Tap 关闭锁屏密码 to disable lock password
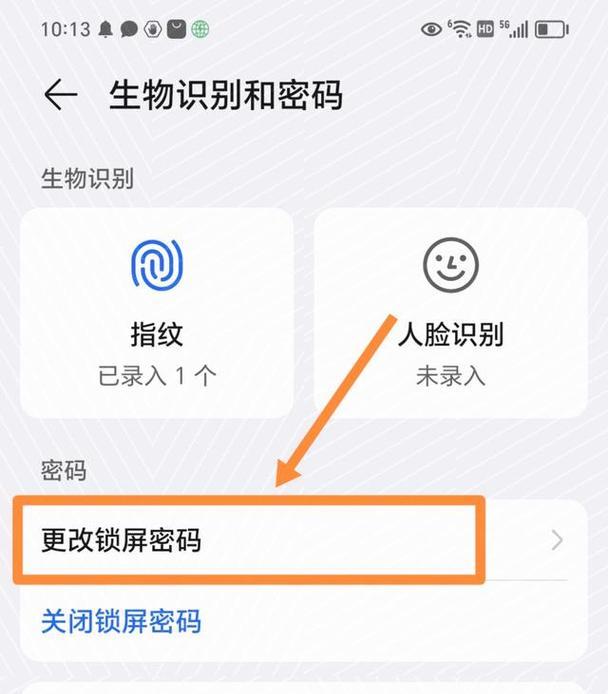The width and height of the screenshot is (608, 694). click(x=121, y=622)
